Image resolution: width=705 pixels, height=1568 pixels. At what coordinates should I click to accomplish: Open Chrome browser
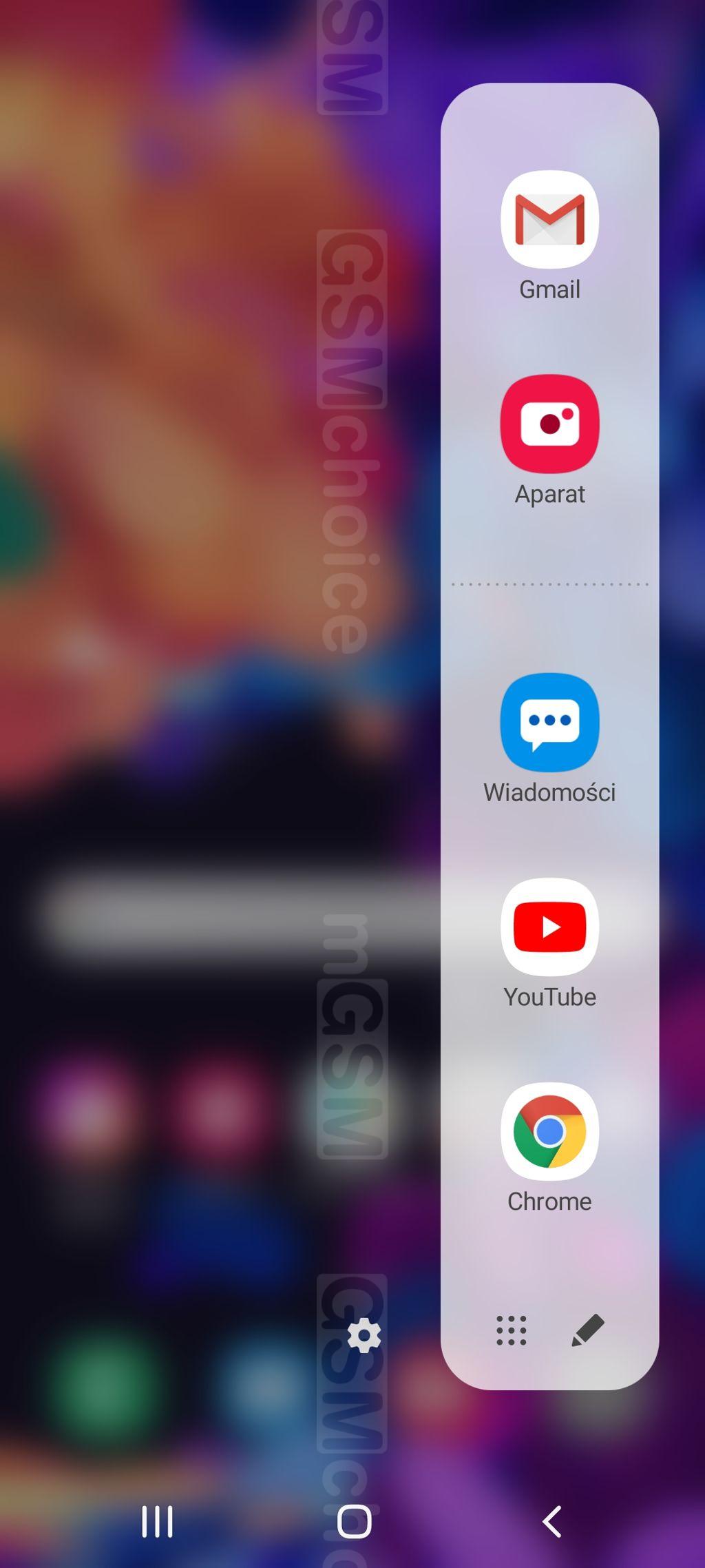tap(549, 1131)
